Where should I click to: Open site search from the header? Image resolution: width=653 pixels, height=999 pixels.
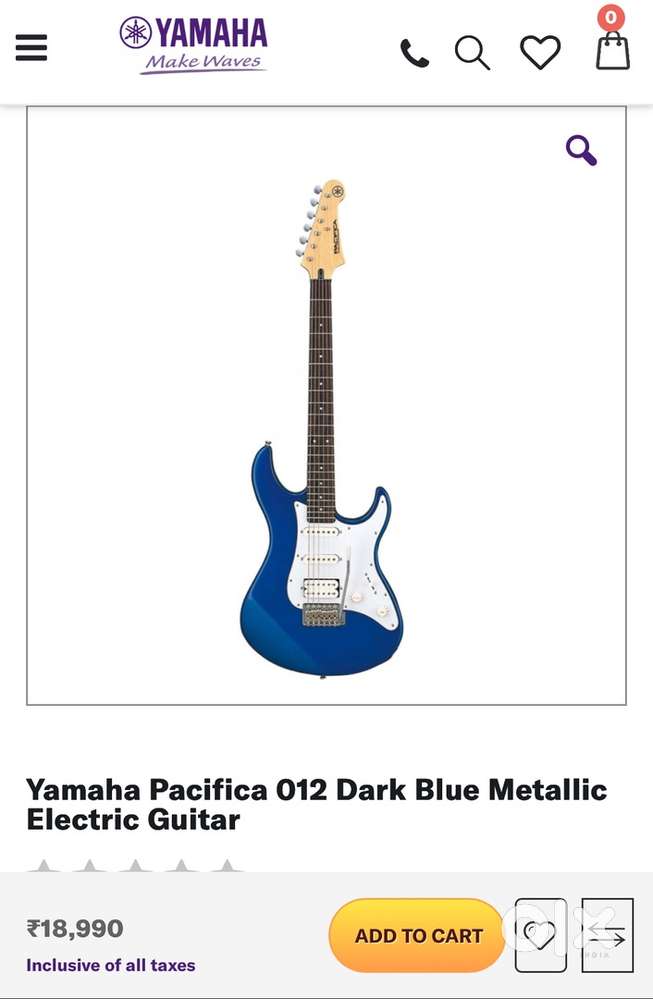click(472, 52)
